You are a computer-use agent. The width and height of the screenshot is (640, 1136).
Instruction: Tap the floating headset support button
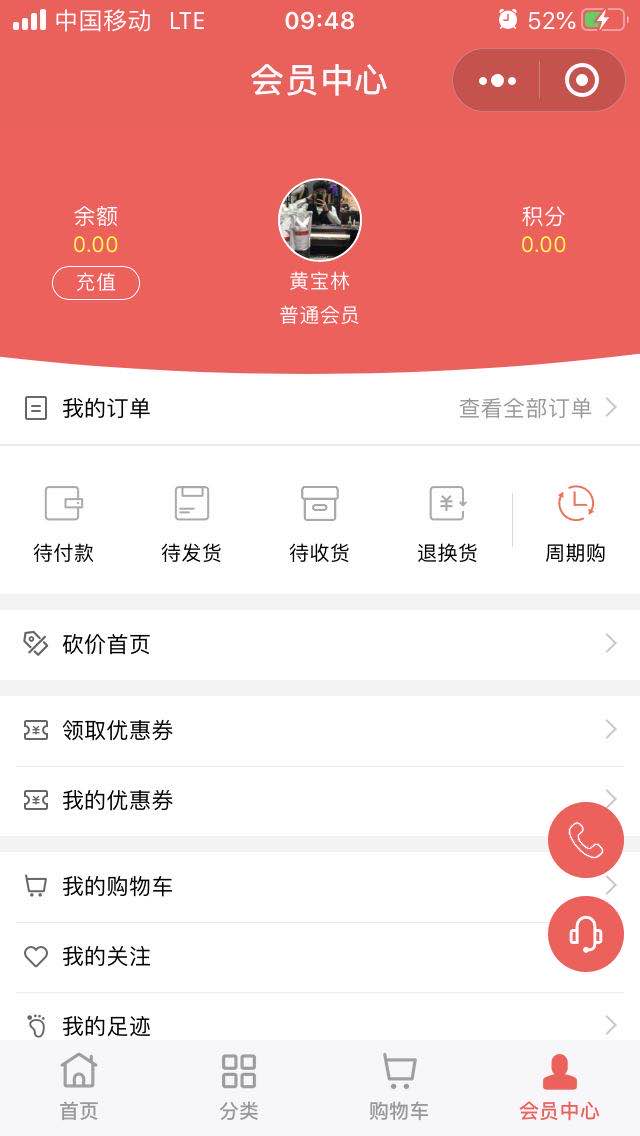tap(586, 934)
